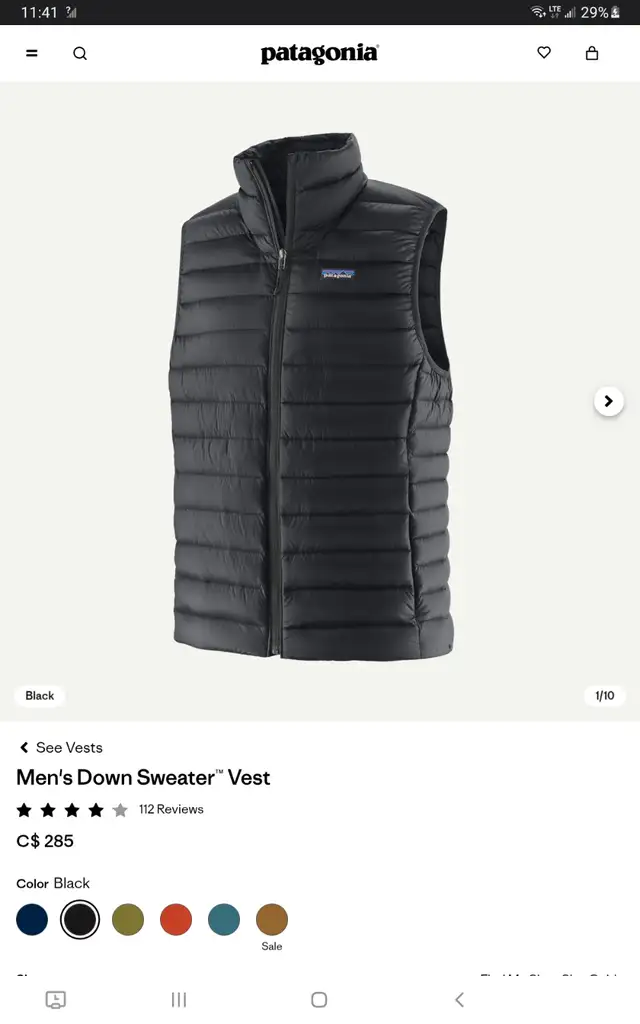Image resolution: width=640 pixels, height=1024 pixels.
Task: Select the navy blue color swatch
Action: pyautogui.click(x=32, y=920)
